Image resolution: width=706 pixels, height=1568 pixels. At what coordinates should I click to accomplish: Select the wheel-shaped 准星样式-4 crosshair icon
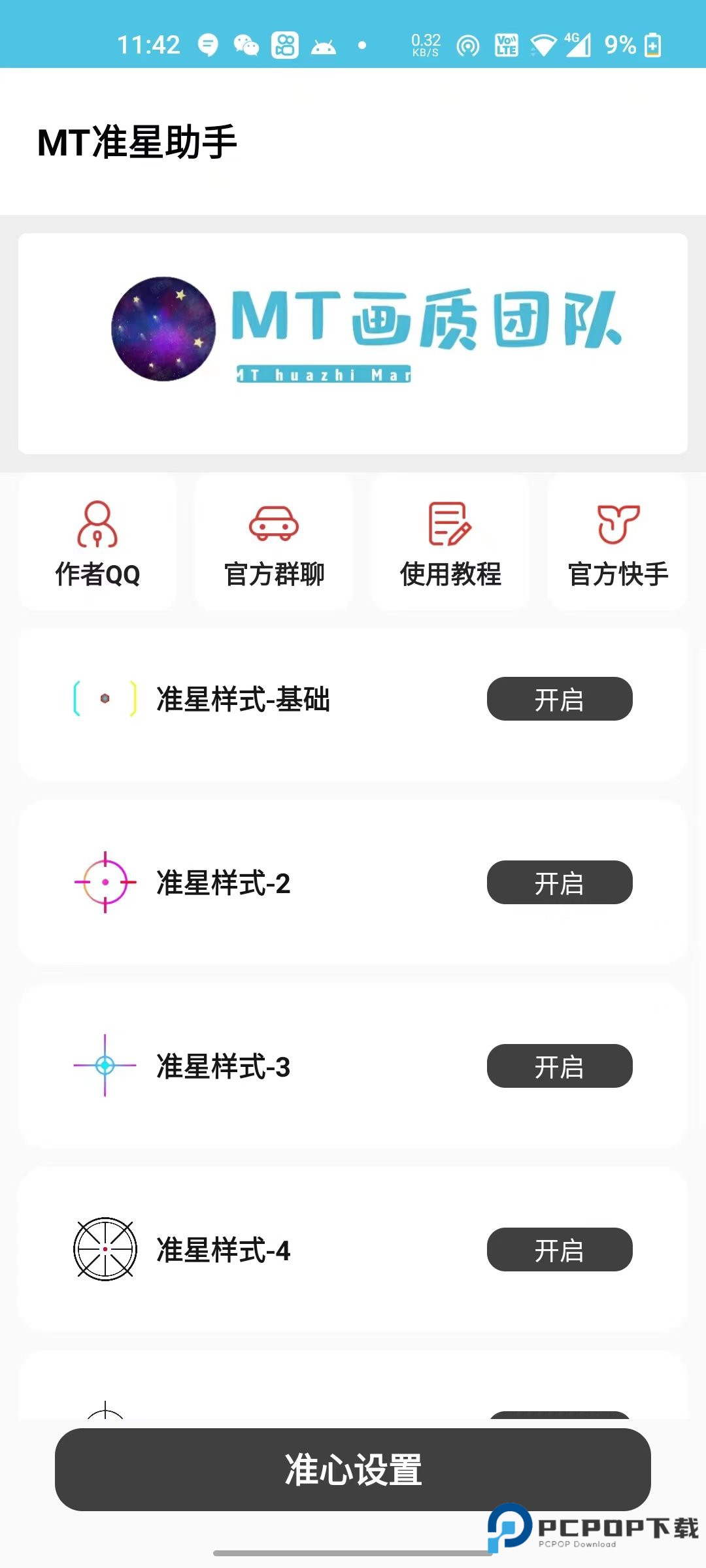click(x=105, y=1248)
